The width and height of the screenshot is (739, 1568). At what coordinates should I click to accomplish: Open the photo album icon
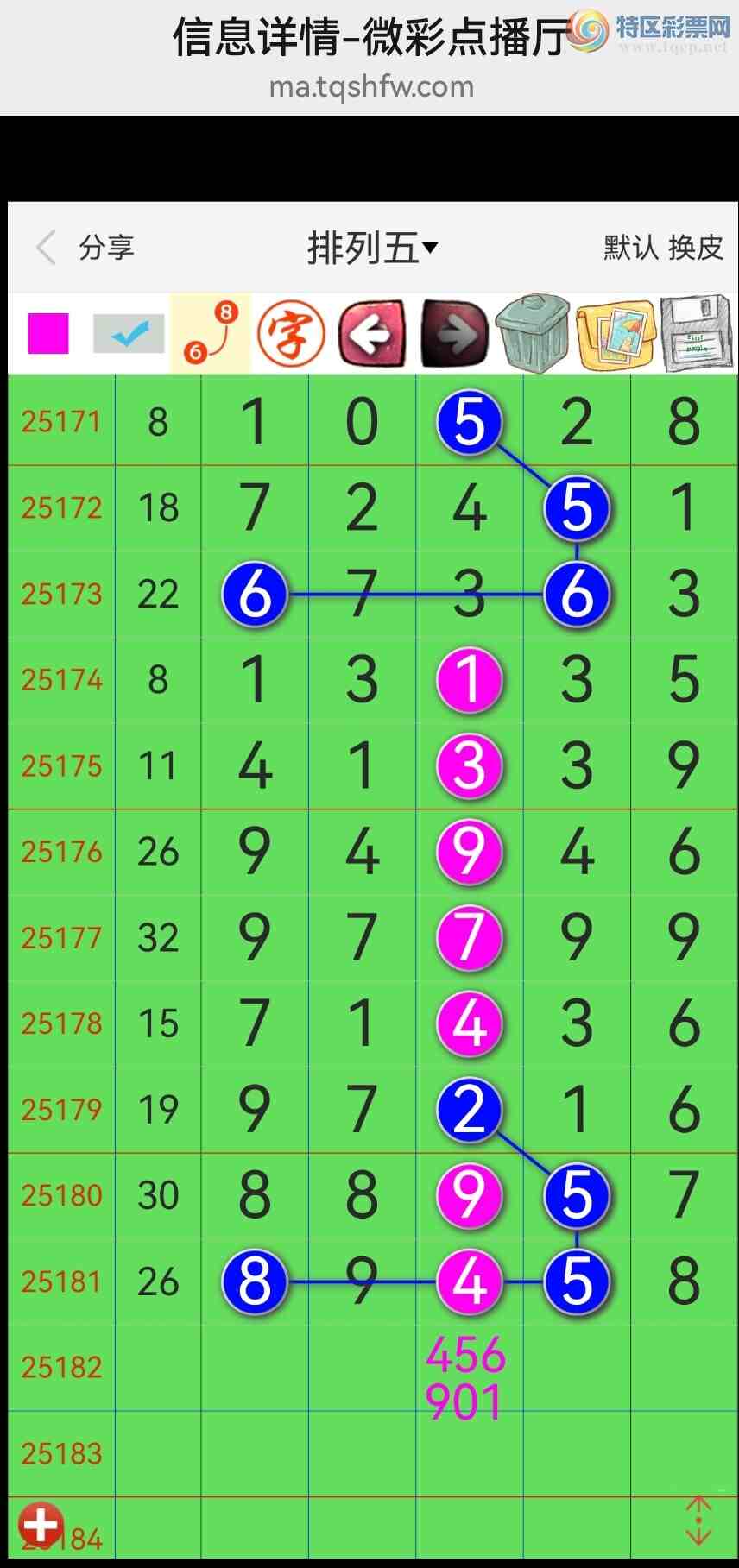coord(615,333)
